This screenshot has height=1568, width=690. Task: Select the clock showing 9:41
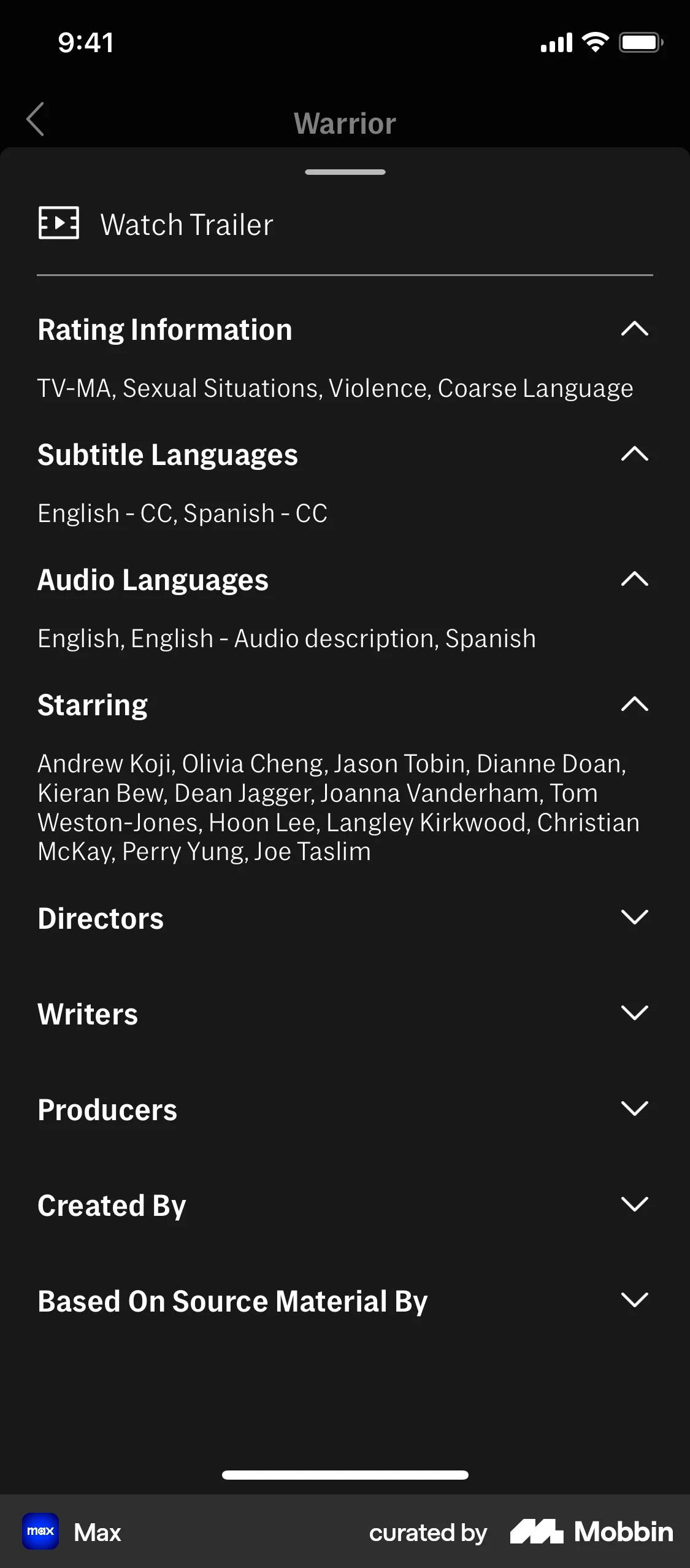point(85,42)
